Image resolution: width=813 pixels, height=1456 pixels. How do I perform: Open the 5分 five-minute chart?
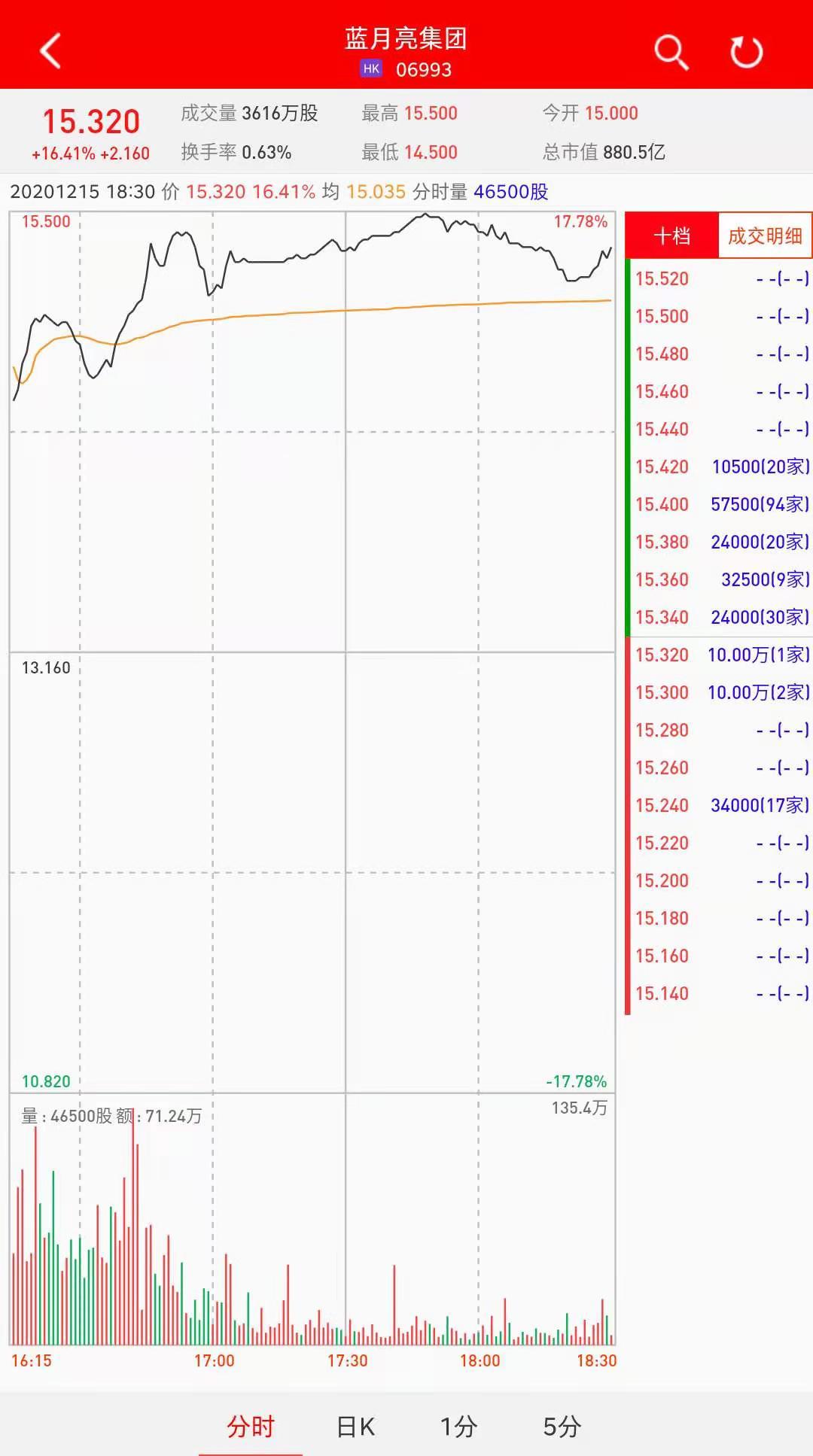[562, 1426]
